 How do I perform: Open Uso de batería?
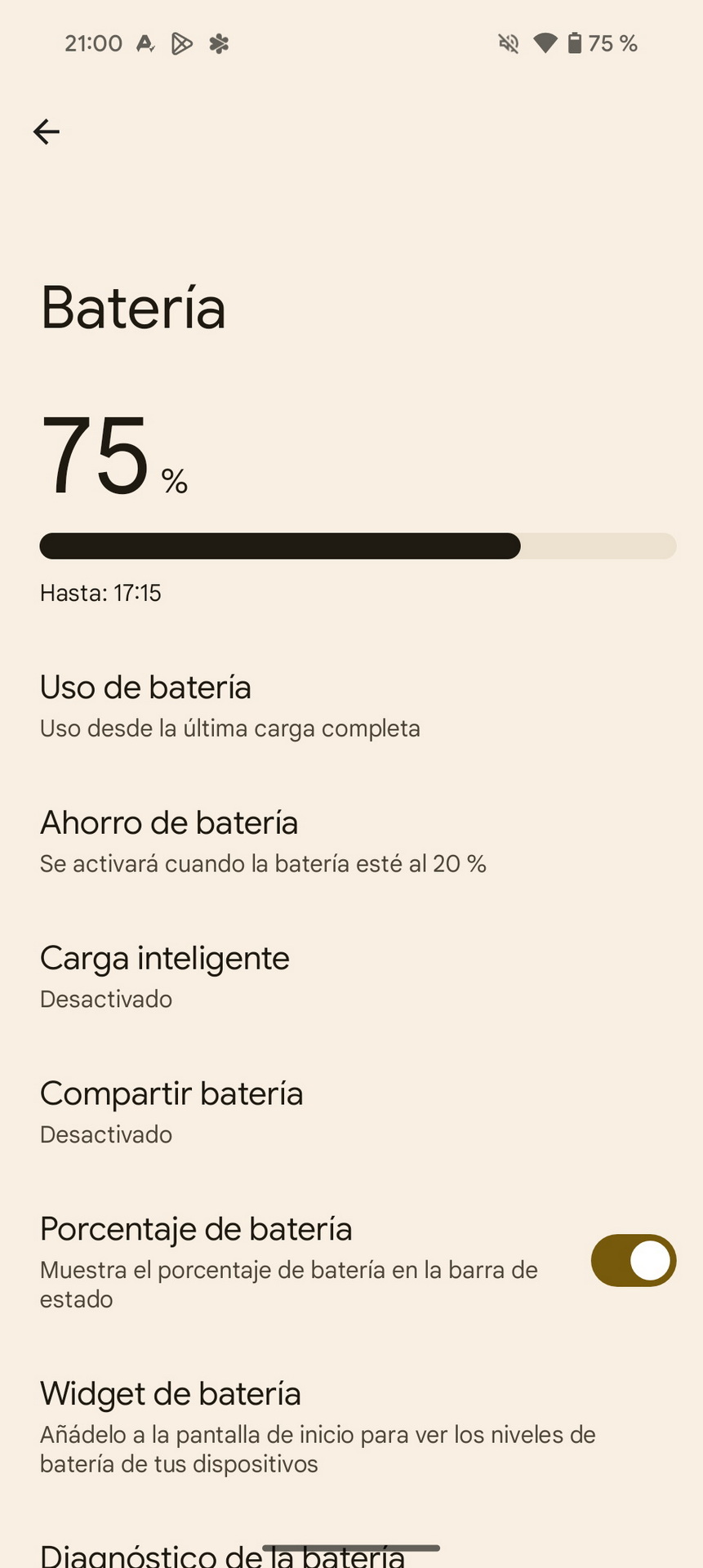pos(351,706)
